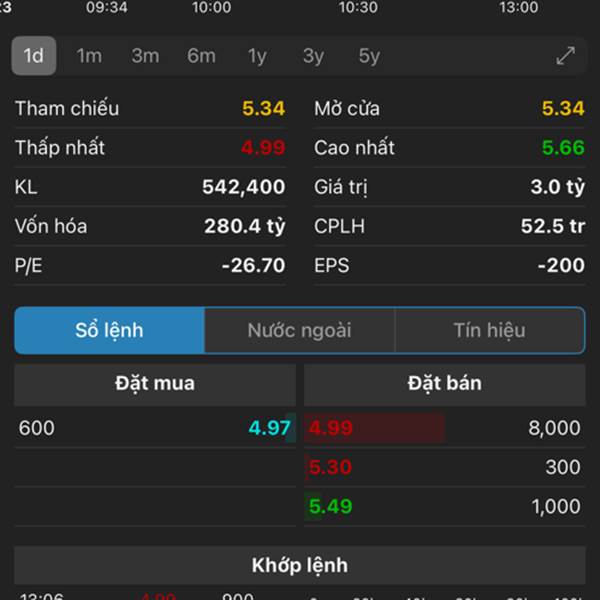Switch chart to 1m range
Screen dimensions: 600x600
pyautogui.click(x=89, y=56)
